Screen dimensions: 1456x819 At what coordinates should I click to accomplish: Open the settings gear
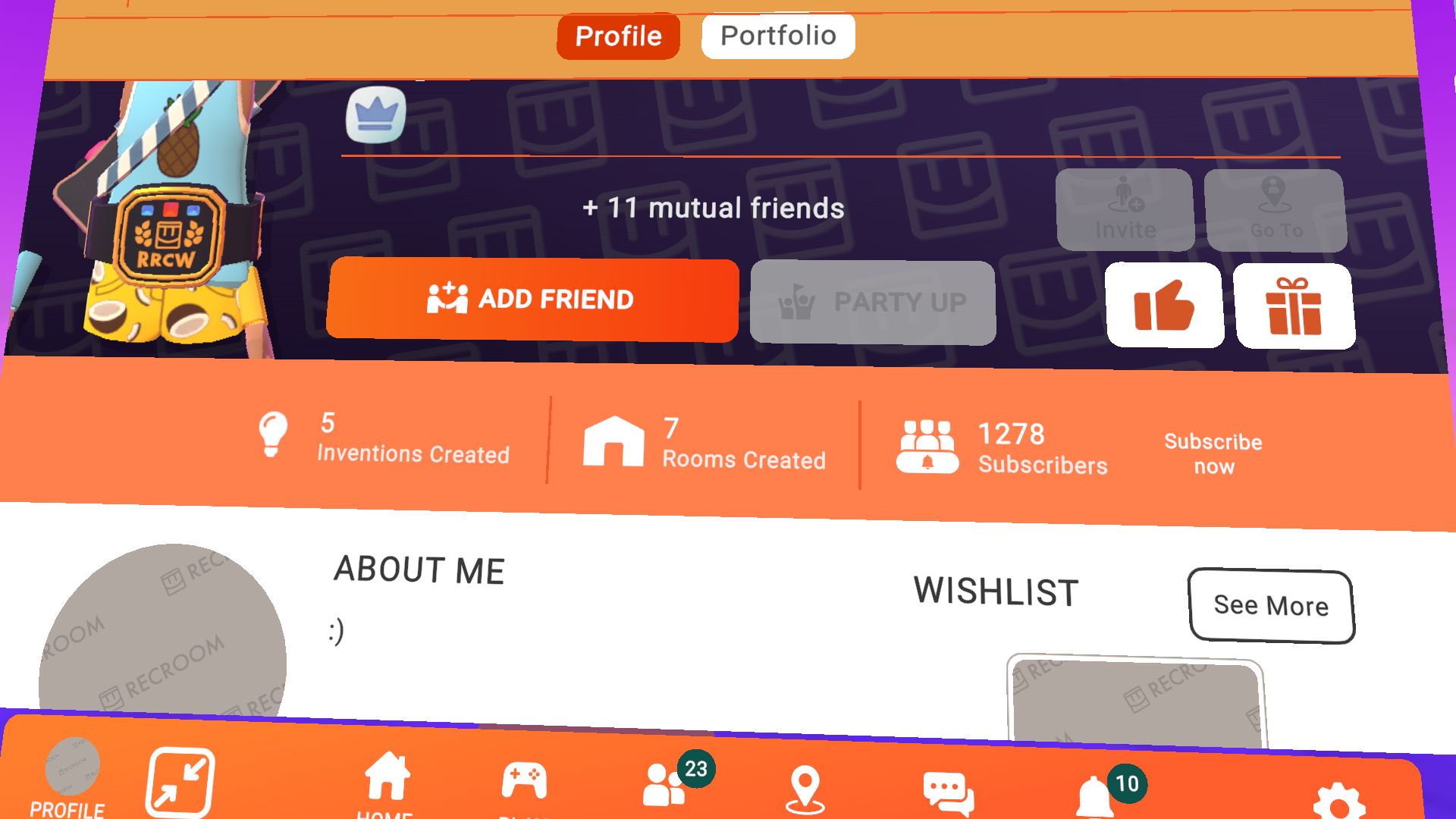1338,804
